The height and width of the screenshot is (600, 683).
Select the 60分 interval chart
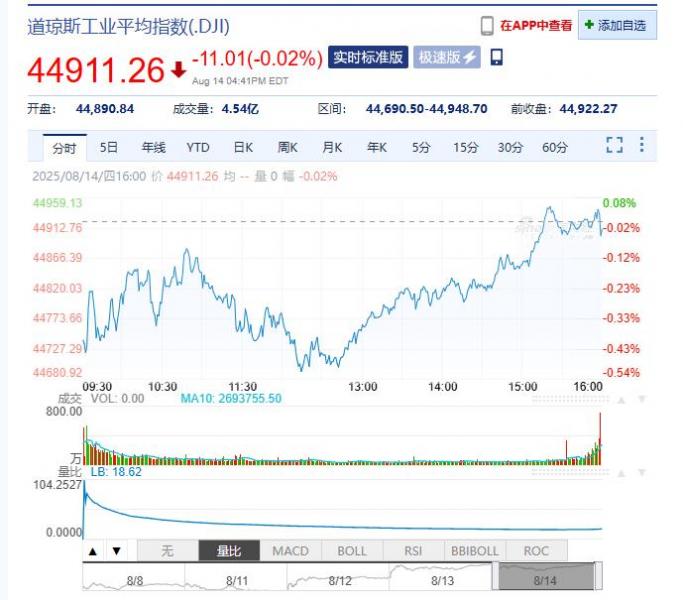555,147
